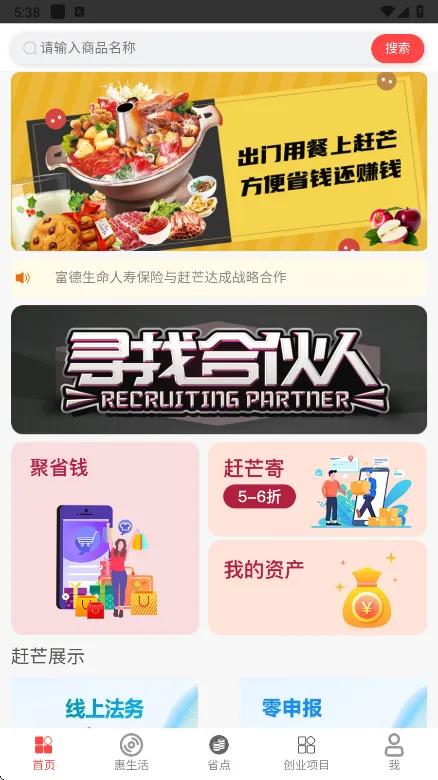
Task: Open the 富德生命人寿保险 announcement notice
Action: pos(219,277)
